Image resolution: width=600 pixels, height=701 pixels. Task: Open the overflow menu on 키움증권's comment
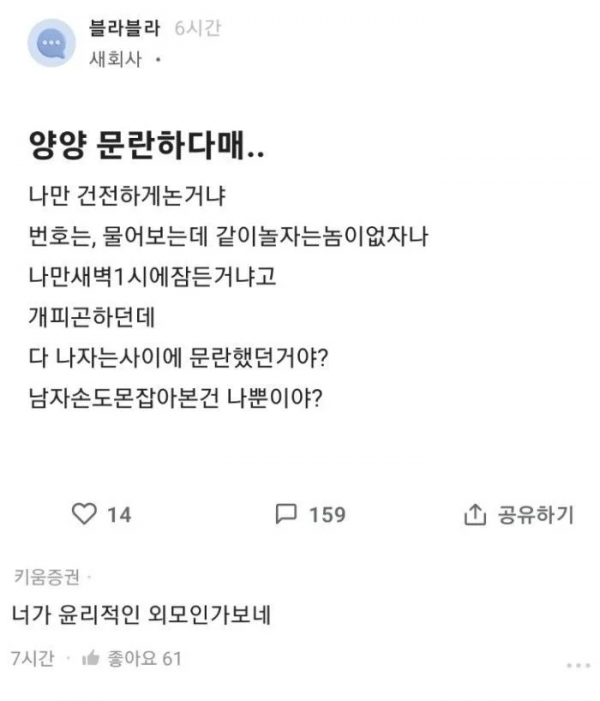[577, 665]
